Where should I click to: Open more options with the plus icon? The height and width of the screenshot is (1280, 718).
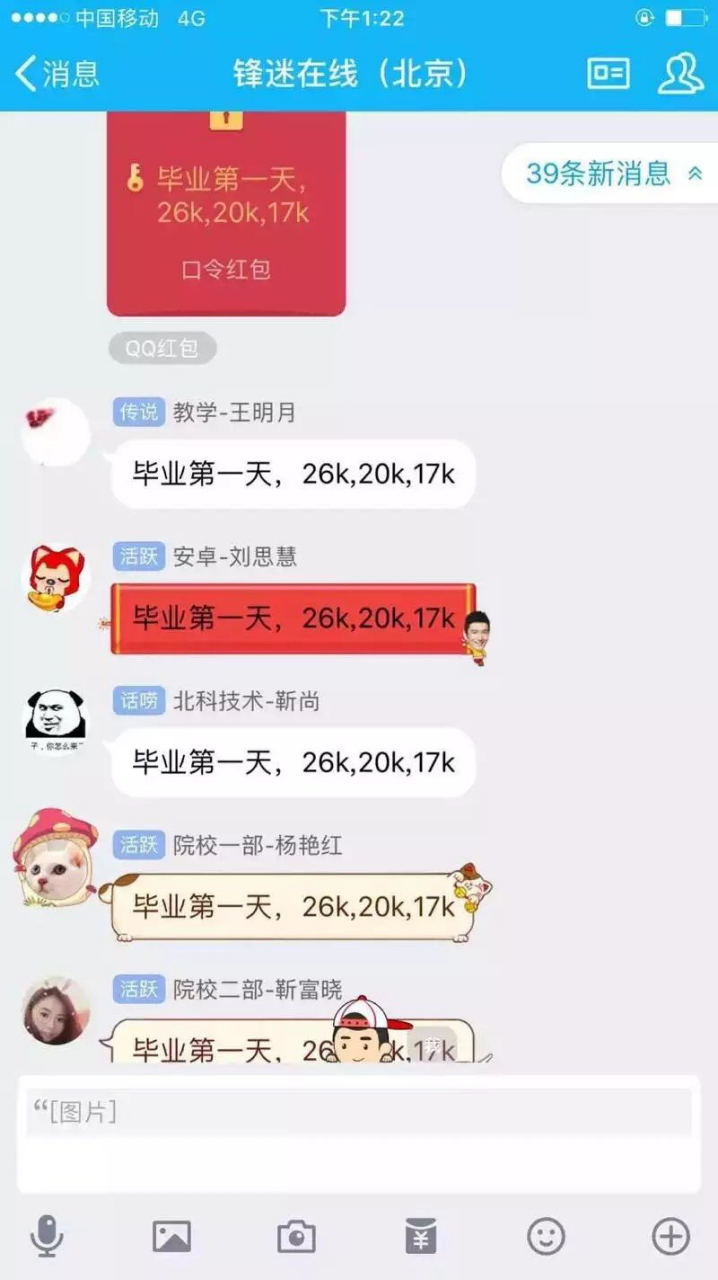click(671, 1237)
